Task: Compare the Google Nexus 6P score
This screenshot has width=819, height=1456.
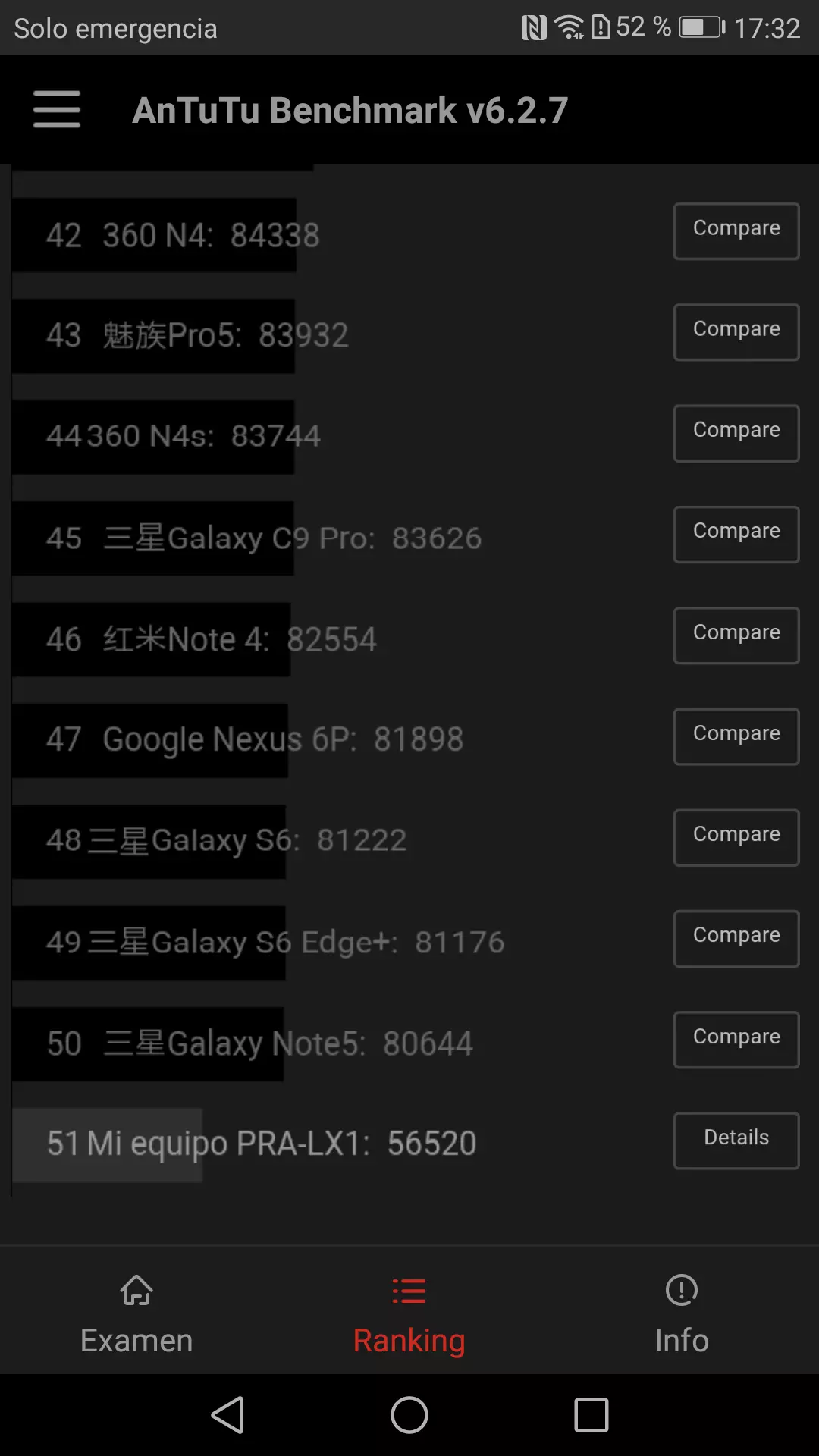Action: (x=735, y=736)
